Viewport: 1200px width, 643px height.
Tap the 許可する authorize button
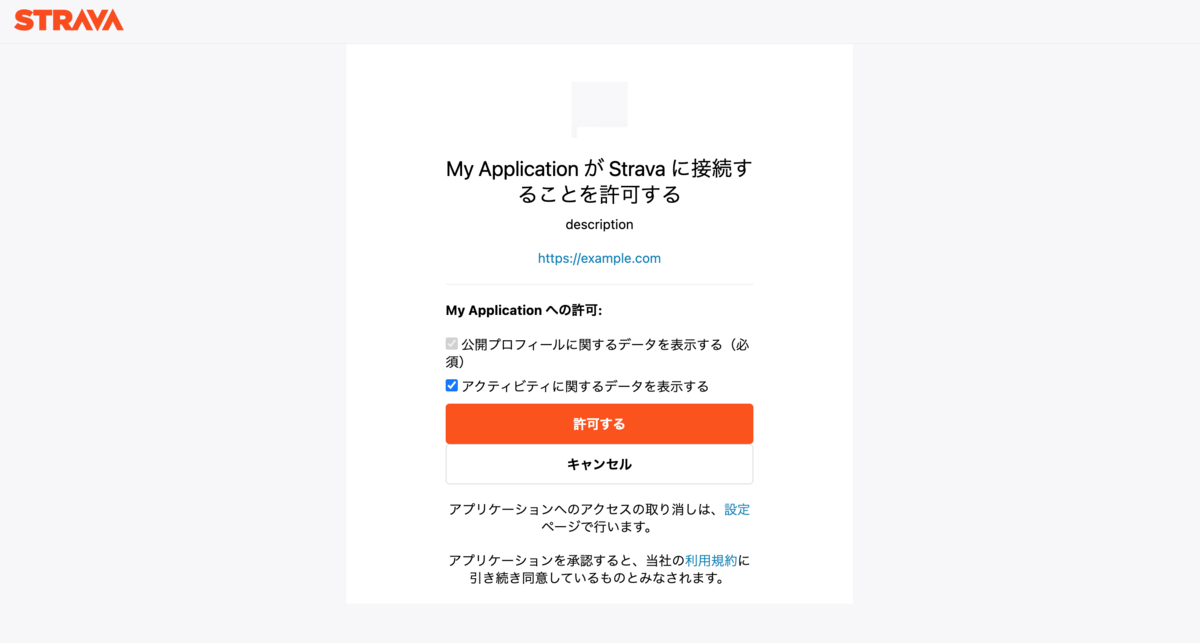[599, 424]
